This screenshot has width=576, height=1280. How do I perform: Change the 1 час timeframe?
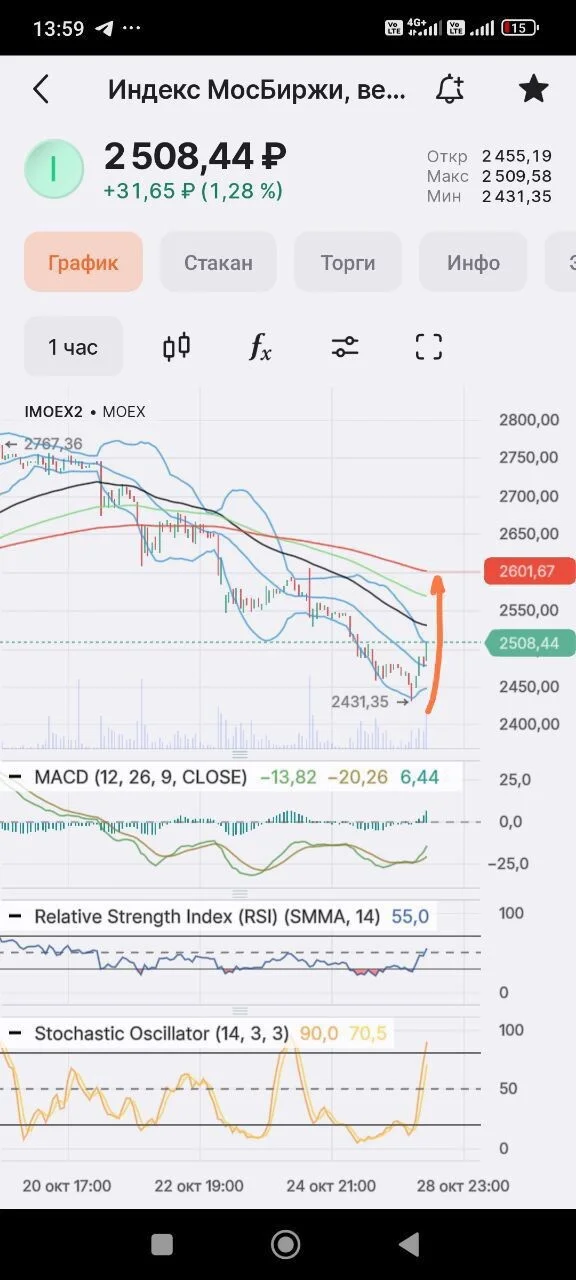pos(73,347)
